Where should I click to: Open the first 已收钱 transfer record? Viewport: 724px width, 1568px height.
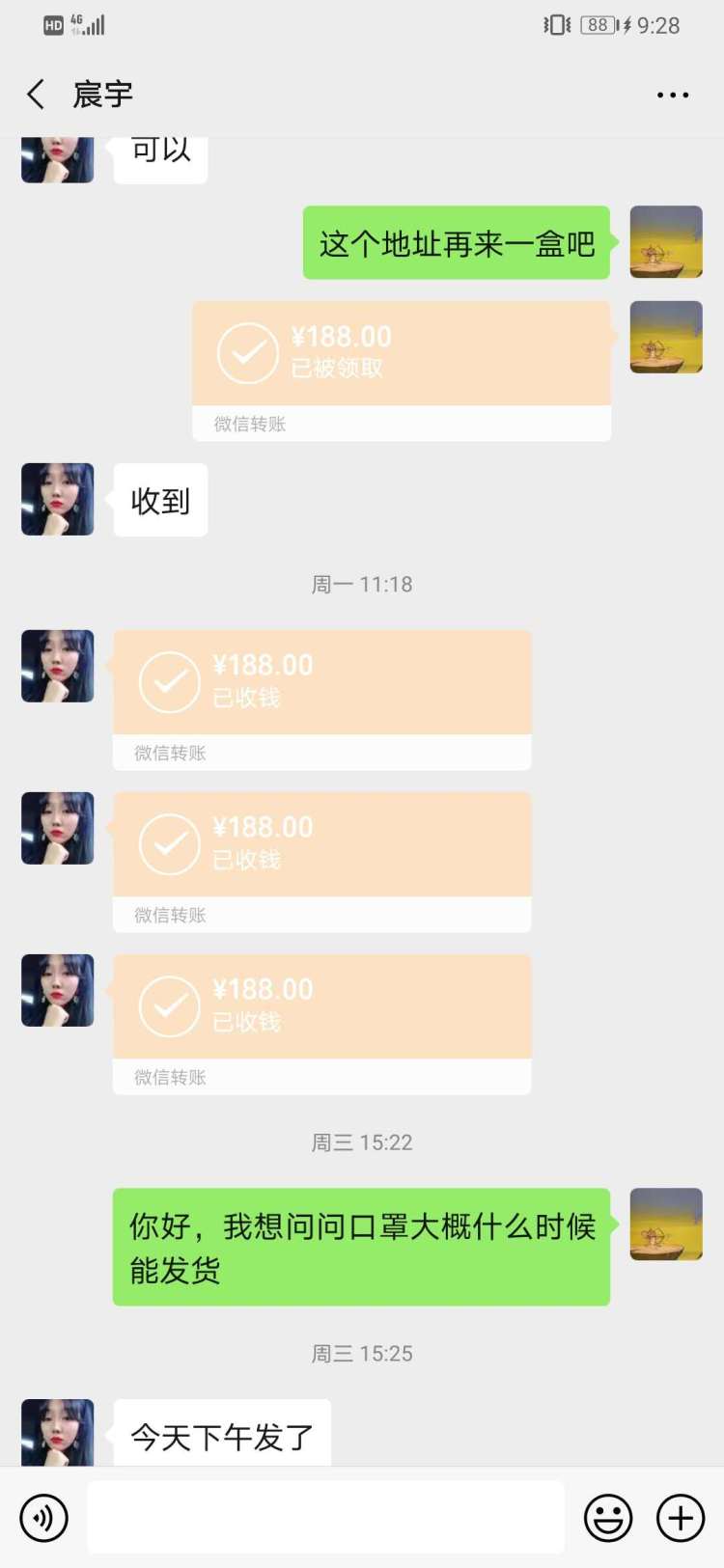click(x=320, y=681)
